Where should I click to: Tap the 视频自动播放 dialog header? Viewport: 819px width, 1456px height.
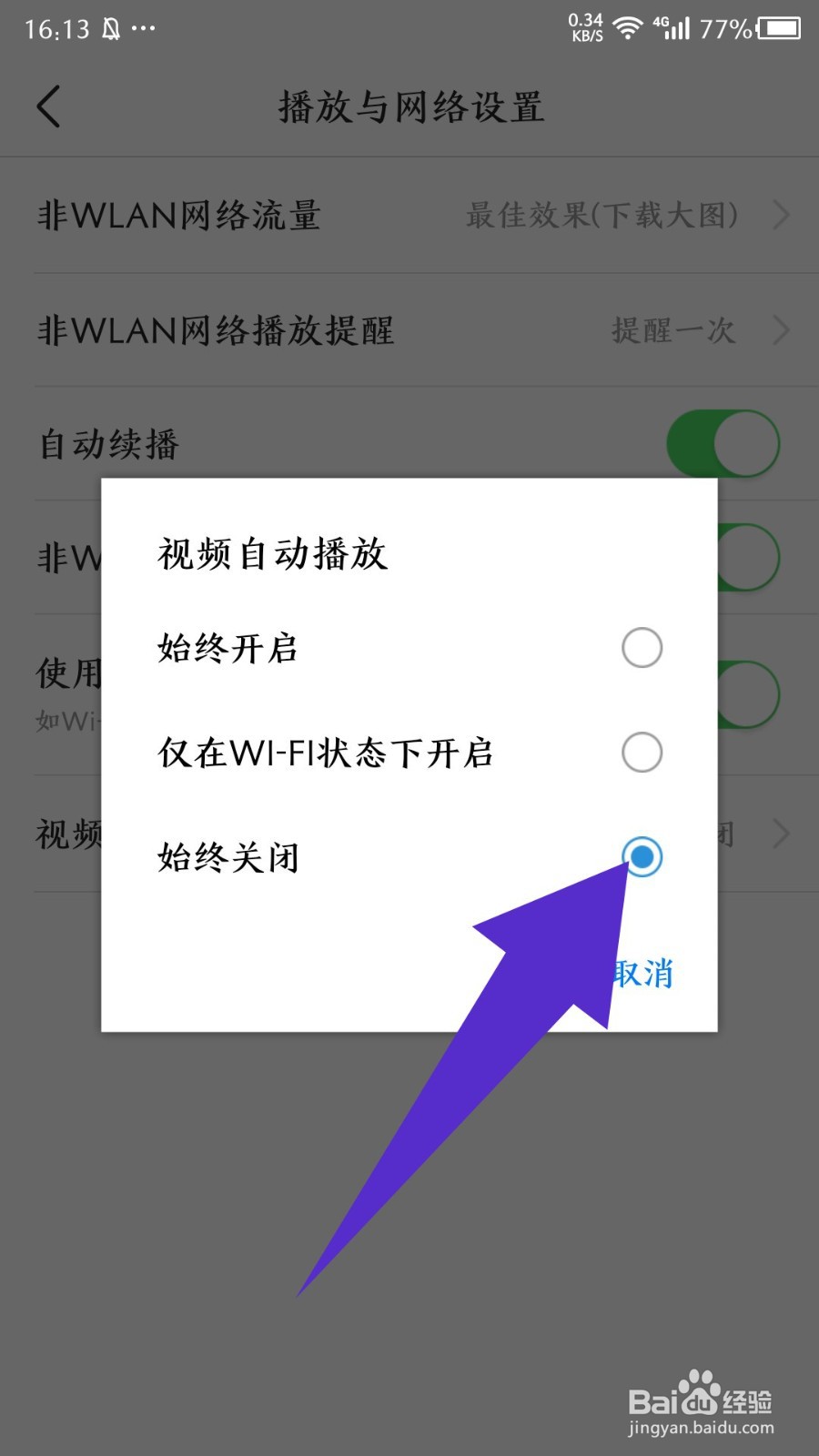click(x=271, y=553)
